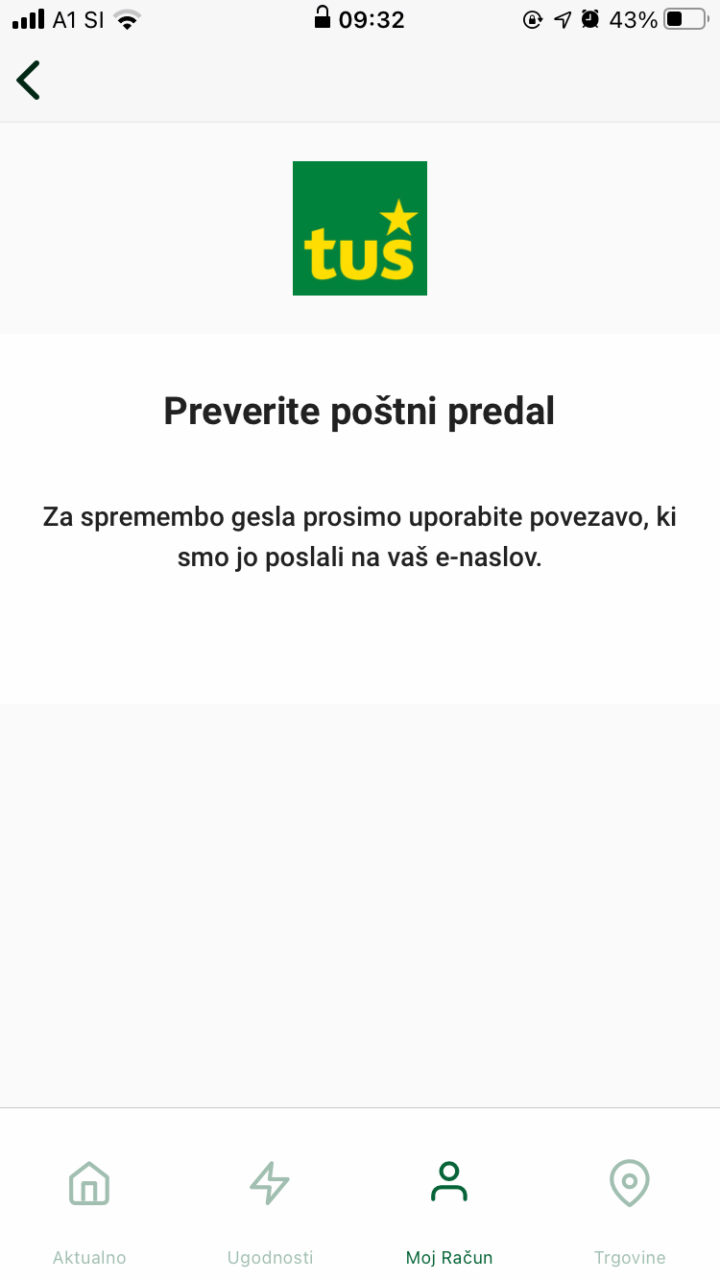This screenshot has width=720, height=1280.
Task: Tap the Aktualno home icon
Action: tap(89, 1183)
